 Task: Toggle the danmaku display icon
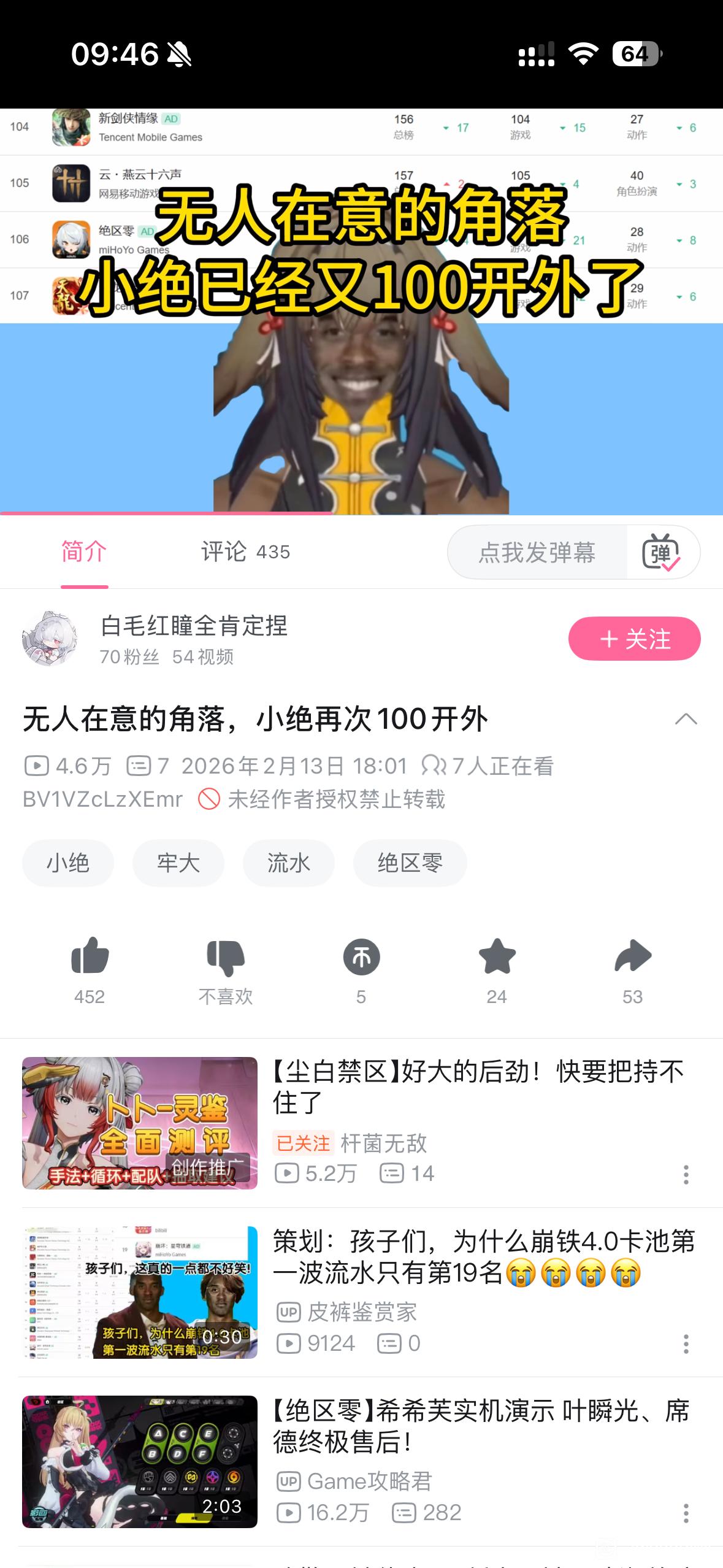[661, 553]
